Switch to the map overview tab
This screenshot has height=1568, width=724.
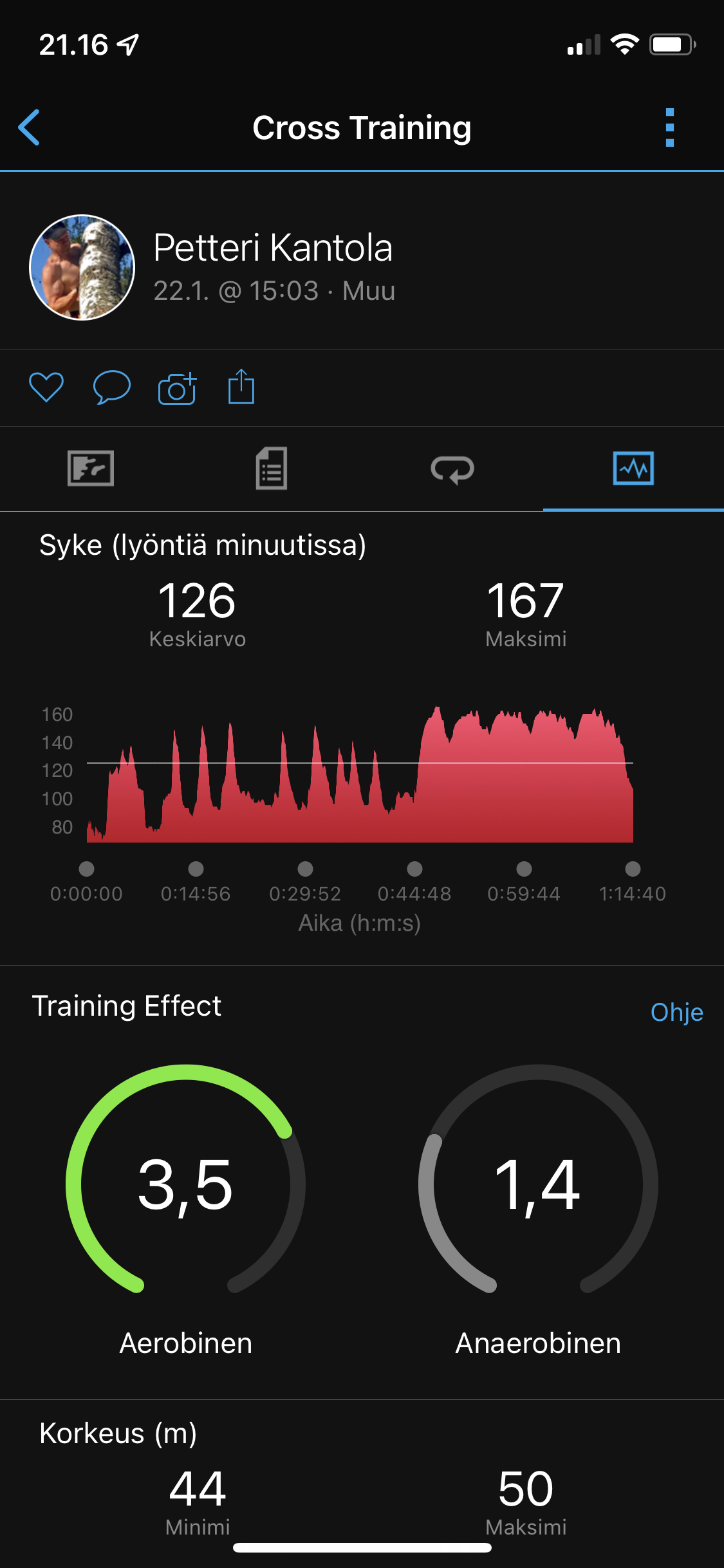(91, 469)
